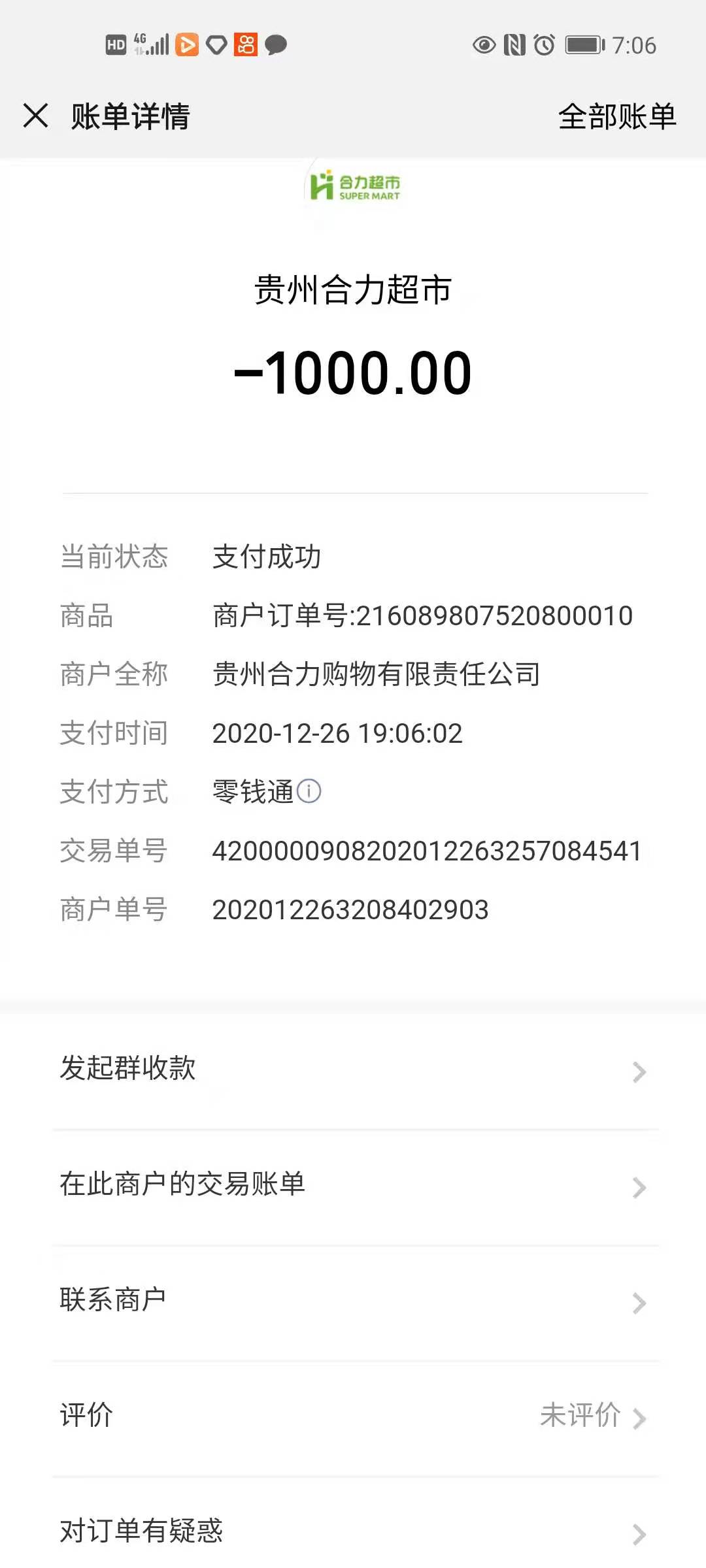The height and width of the screenshot is (1568, 706).
Task: Open the 发起群收款 option
Action: (x=353, y=1070)
